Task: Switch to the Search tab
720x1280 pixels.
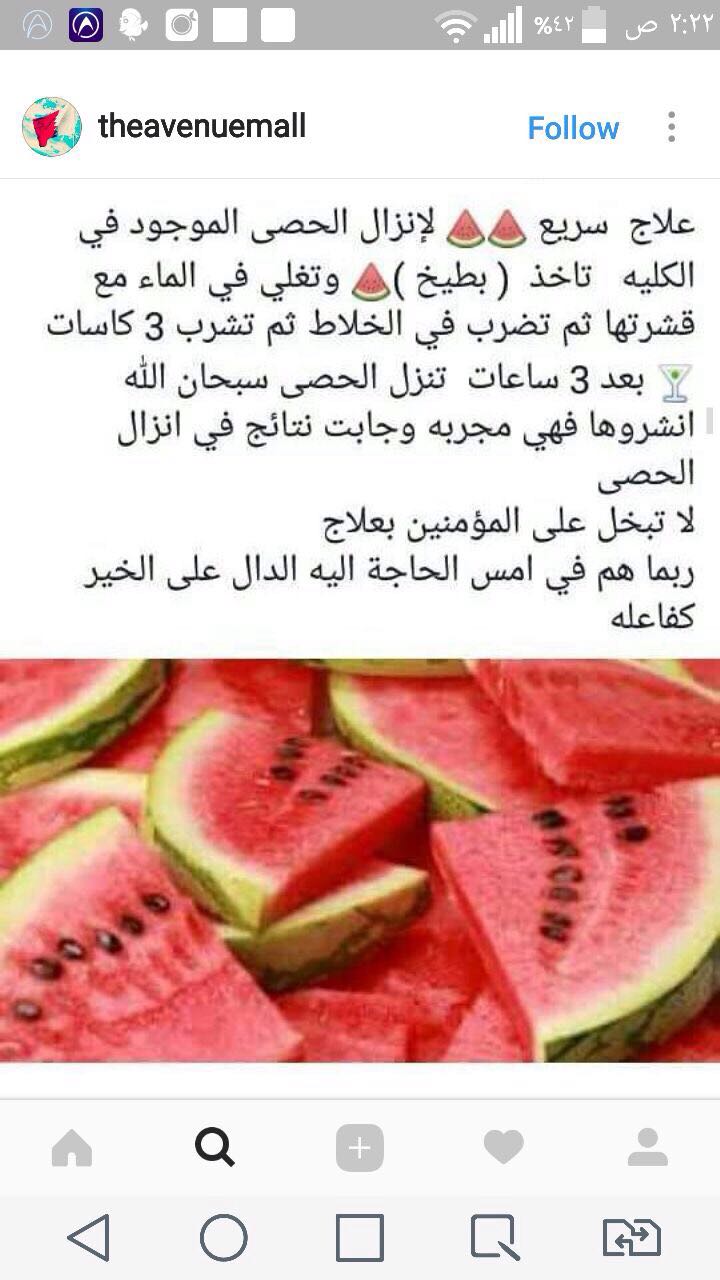Action: click(215, 1148)
